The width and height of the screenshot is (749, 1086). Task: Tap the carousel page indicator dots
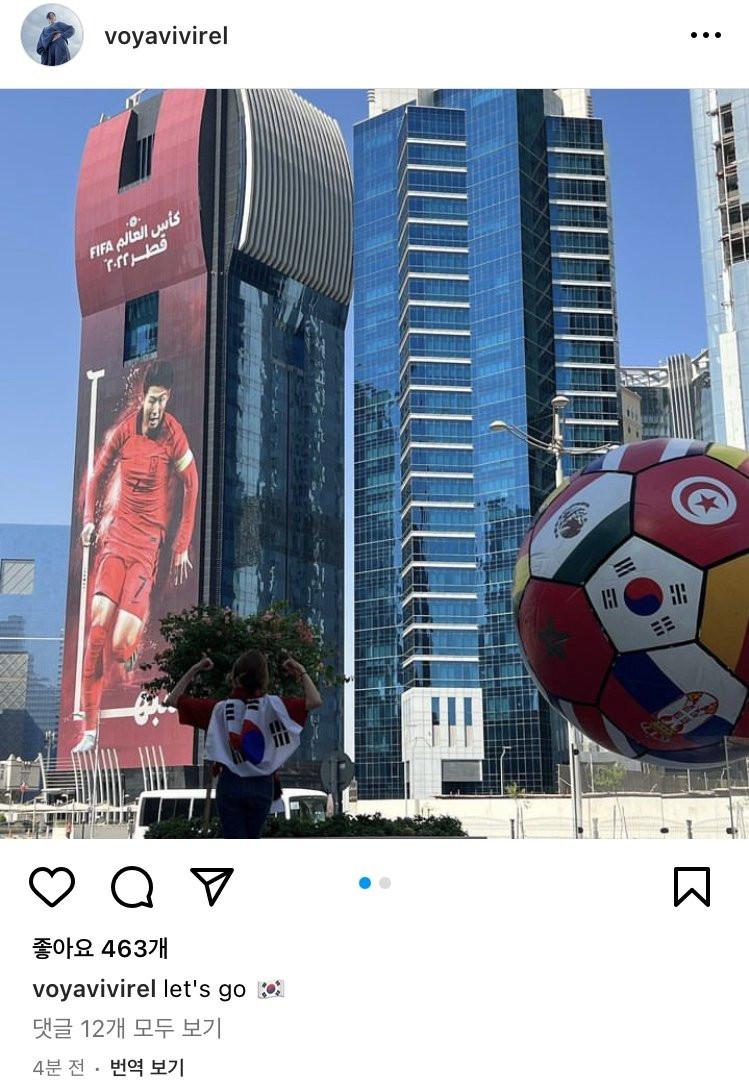click(x=374, y=883)
